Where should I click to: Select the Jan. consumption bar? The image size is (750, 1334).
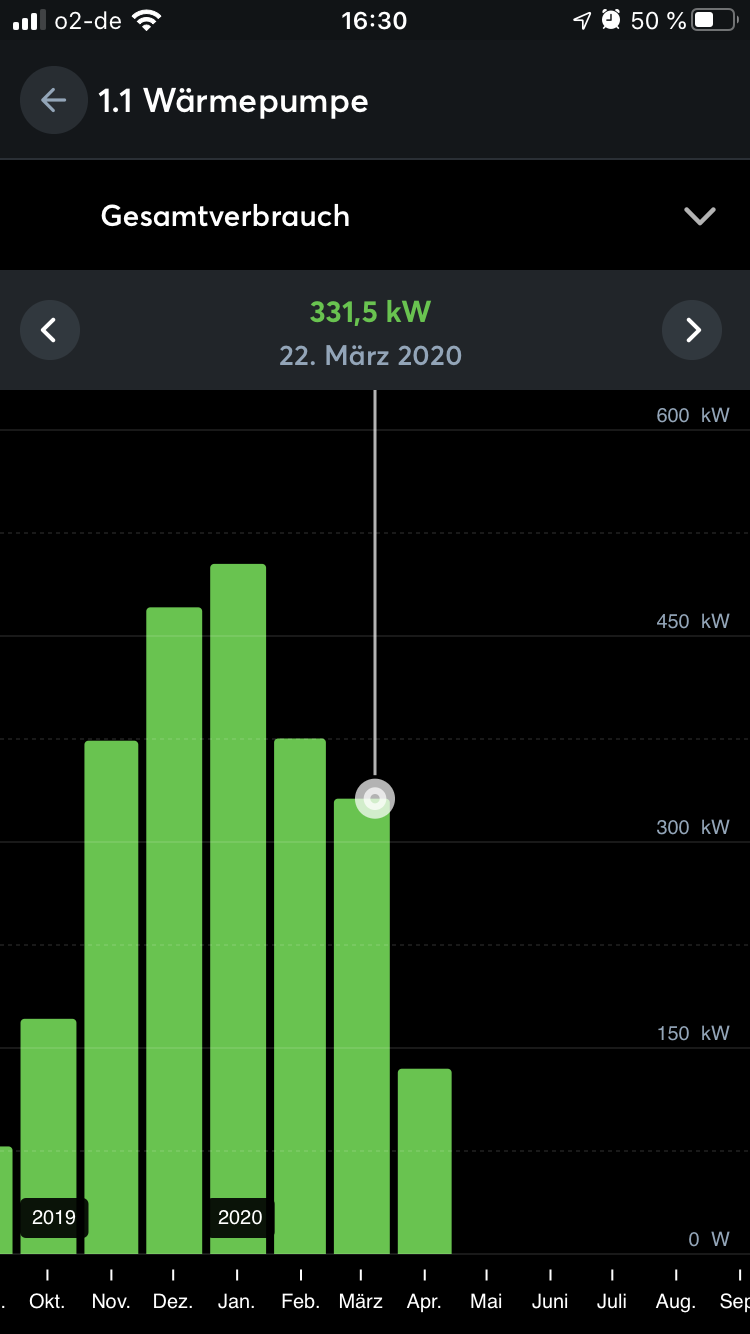(x=238, y=900)
